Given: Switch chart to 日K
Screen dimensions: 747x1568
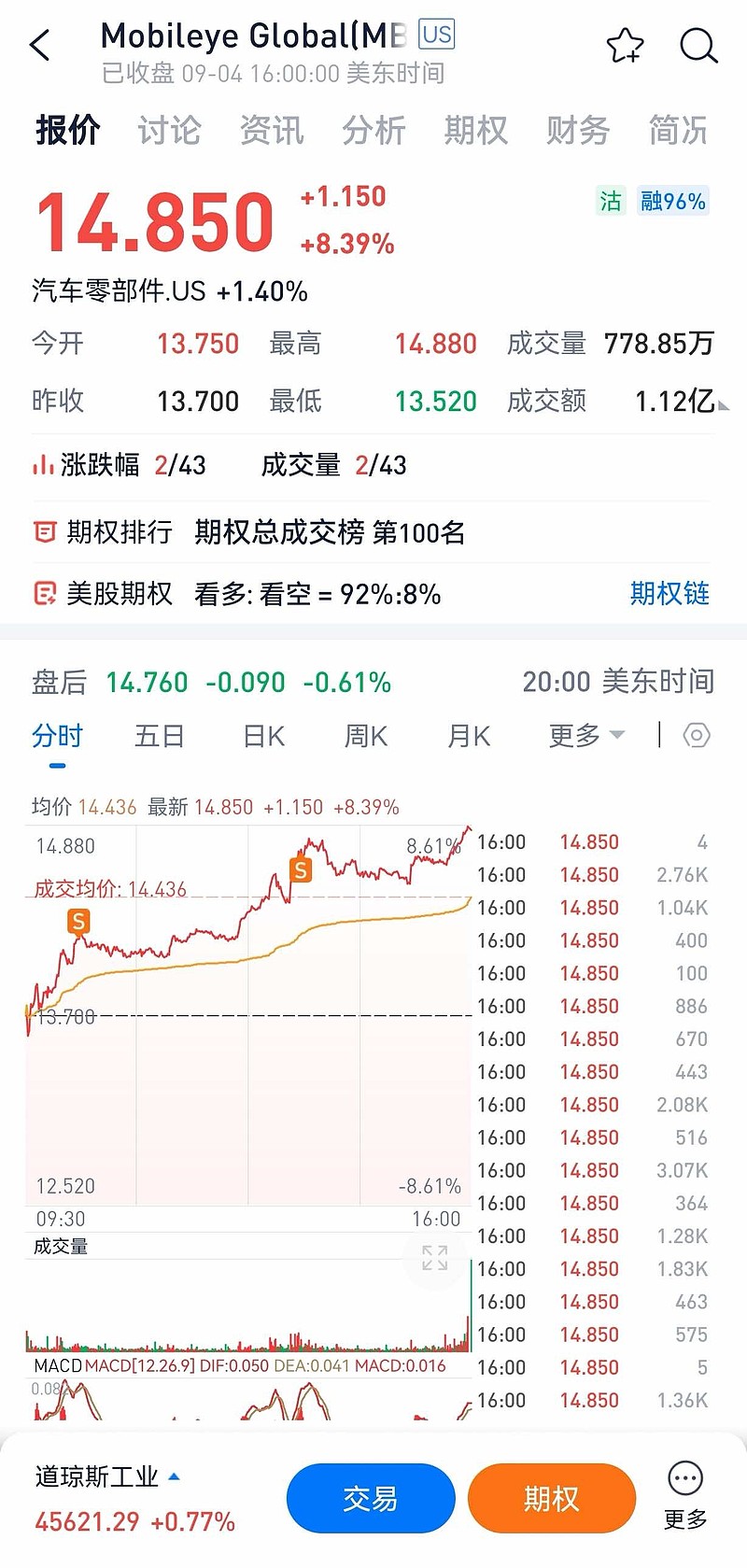Looking at the screenshot, I should point(263,736).
